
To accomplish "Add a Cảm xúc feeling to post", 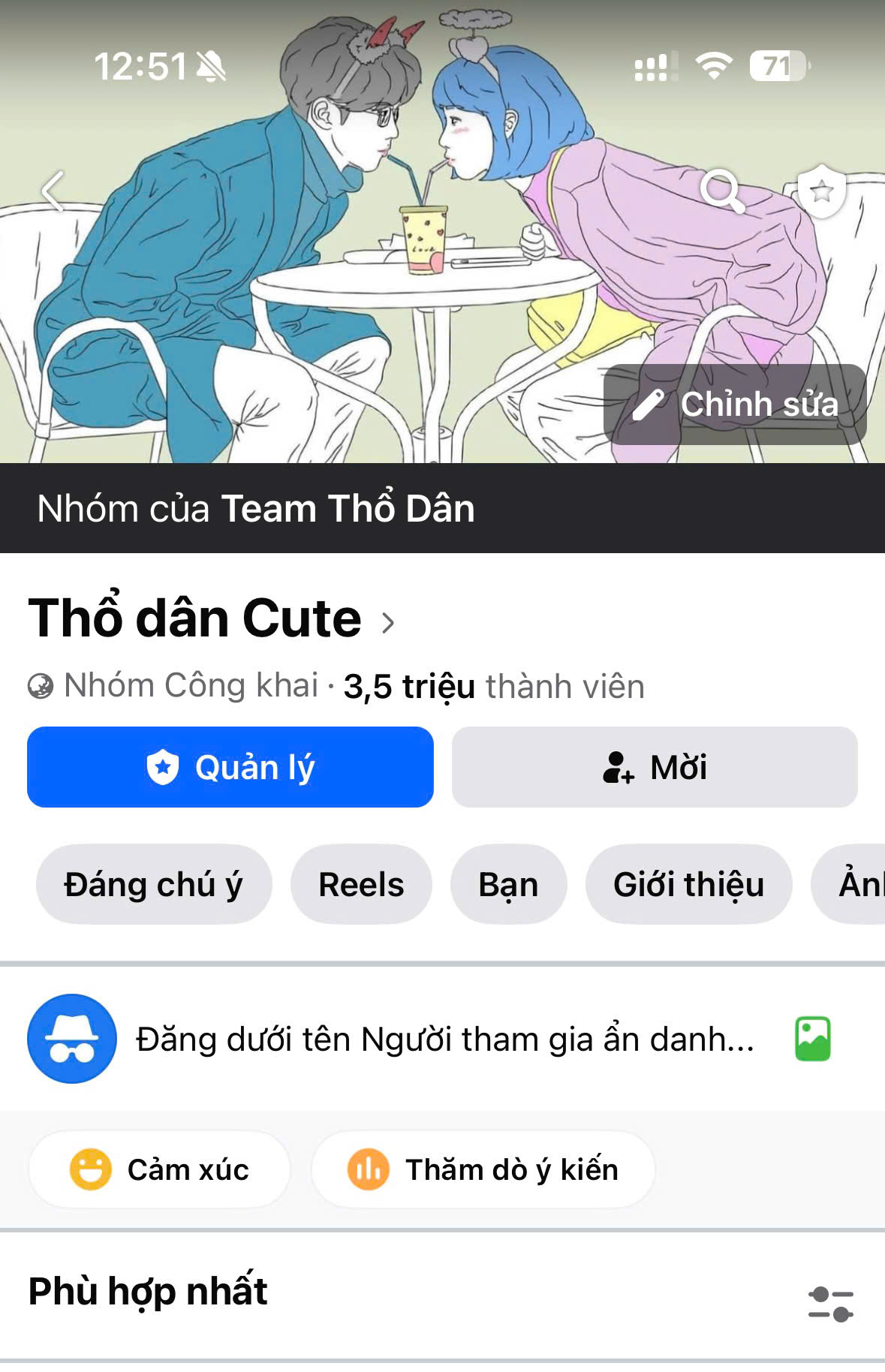I will (x=160, y=1169).
